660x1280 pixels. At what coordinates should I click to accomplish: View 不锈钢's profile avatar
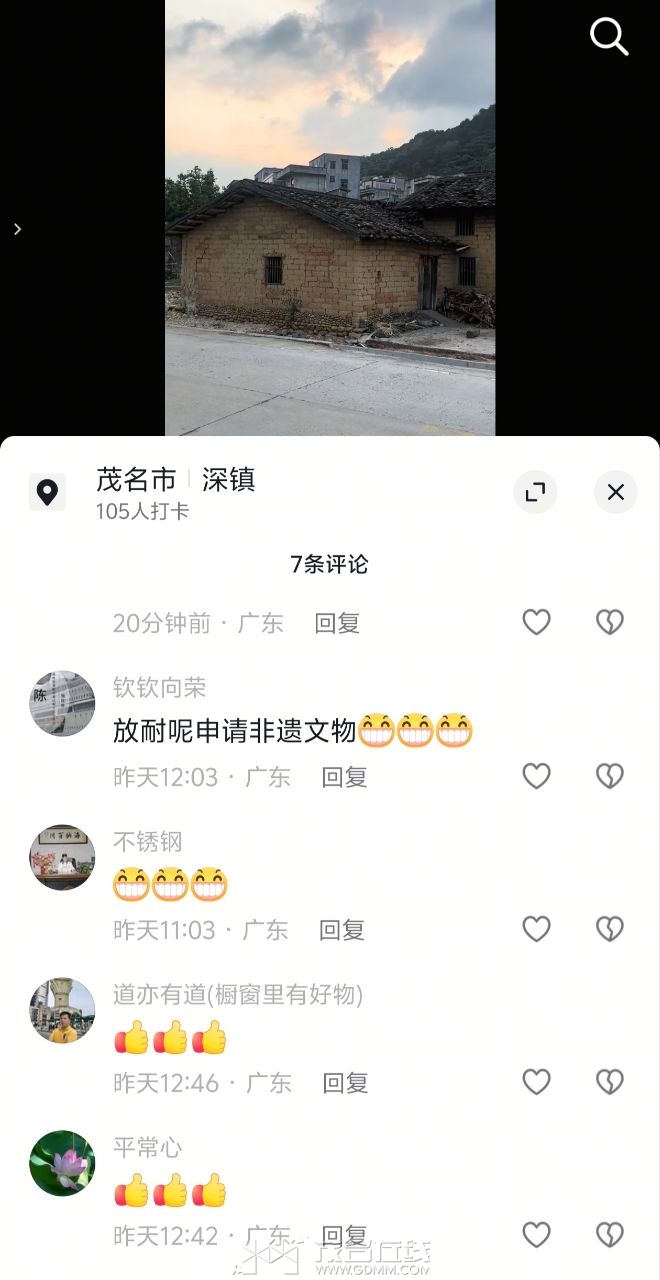click(x=62, y=857)
